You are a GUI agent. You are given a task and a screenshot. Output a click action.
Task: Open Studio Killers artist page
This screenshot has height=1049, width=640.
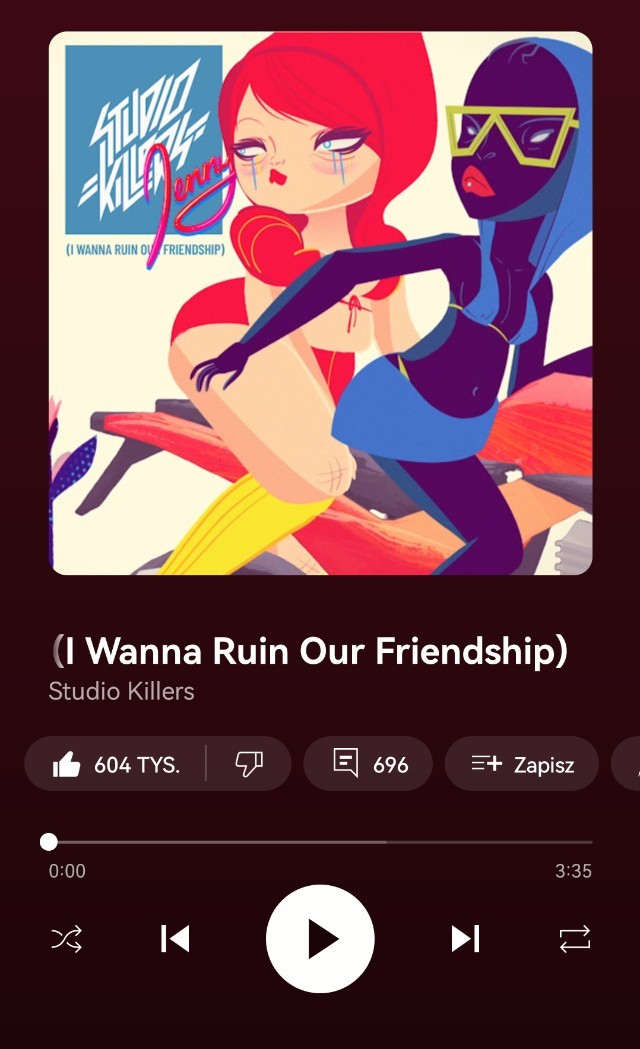(x=121, y=691)
